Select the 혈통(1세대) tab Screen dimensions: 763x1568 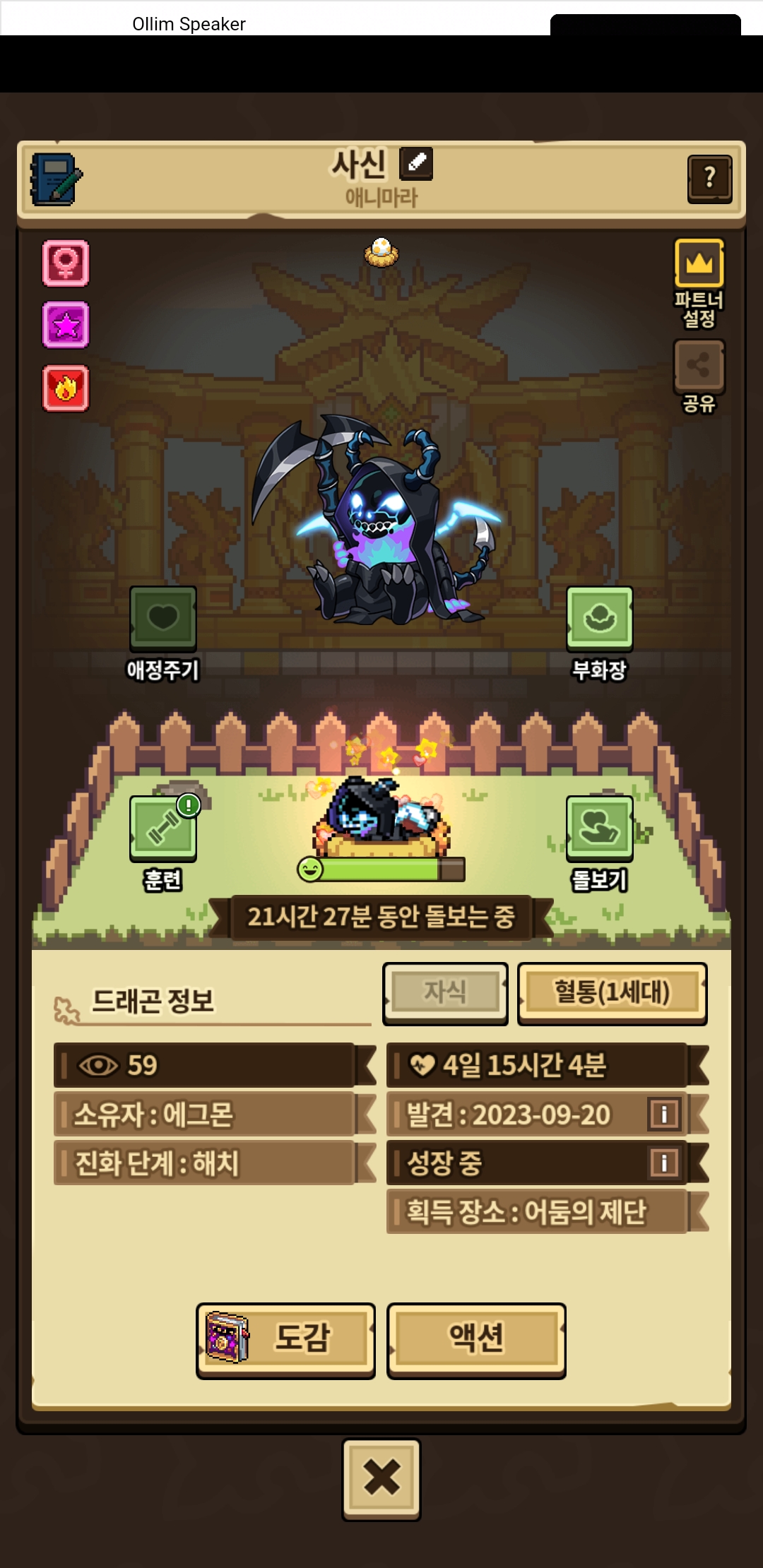[x=612, y=992]
